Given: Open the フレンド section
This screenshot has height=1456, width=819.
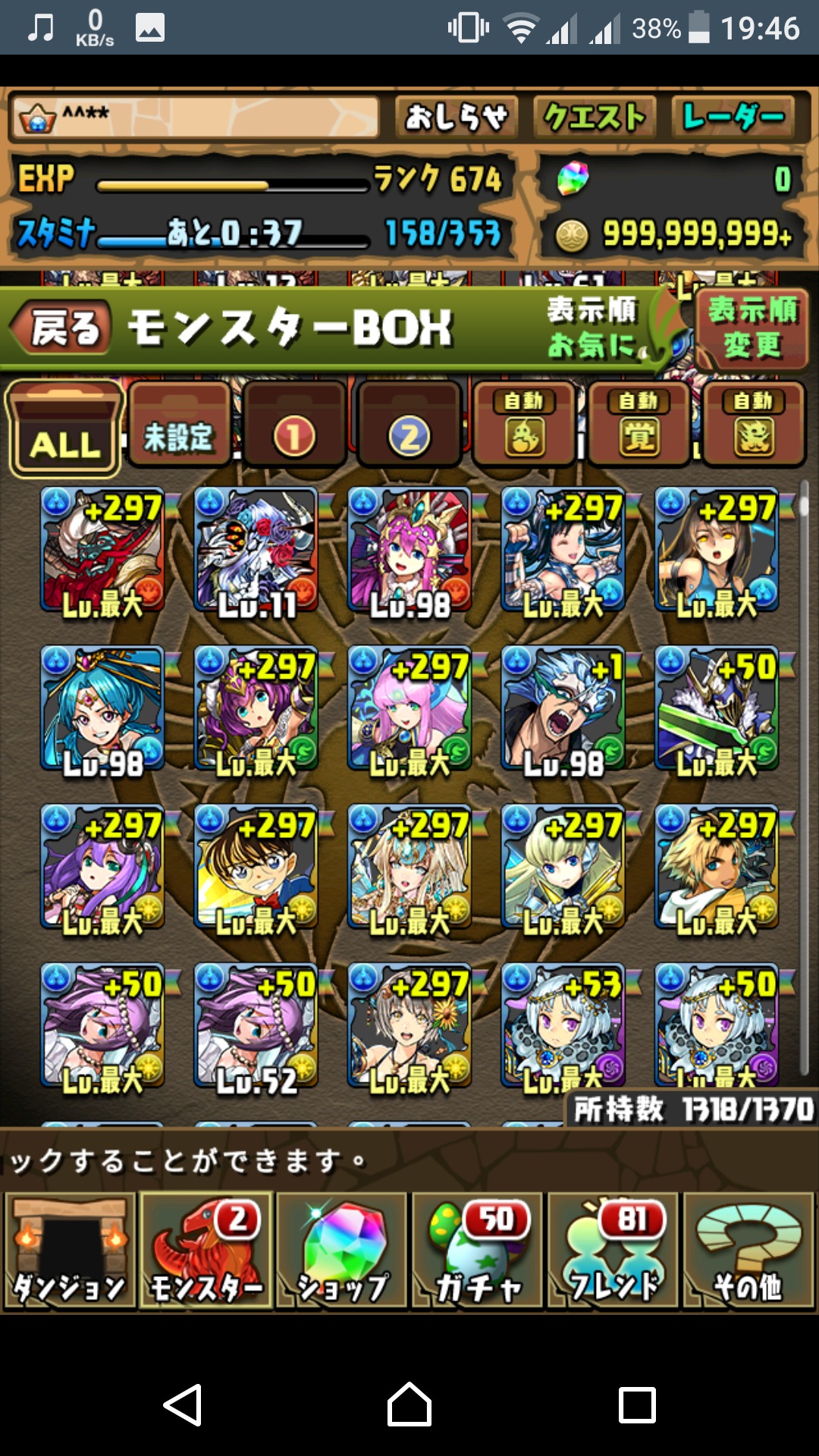Looking at the screenshot, I should tap(613, 1251).
